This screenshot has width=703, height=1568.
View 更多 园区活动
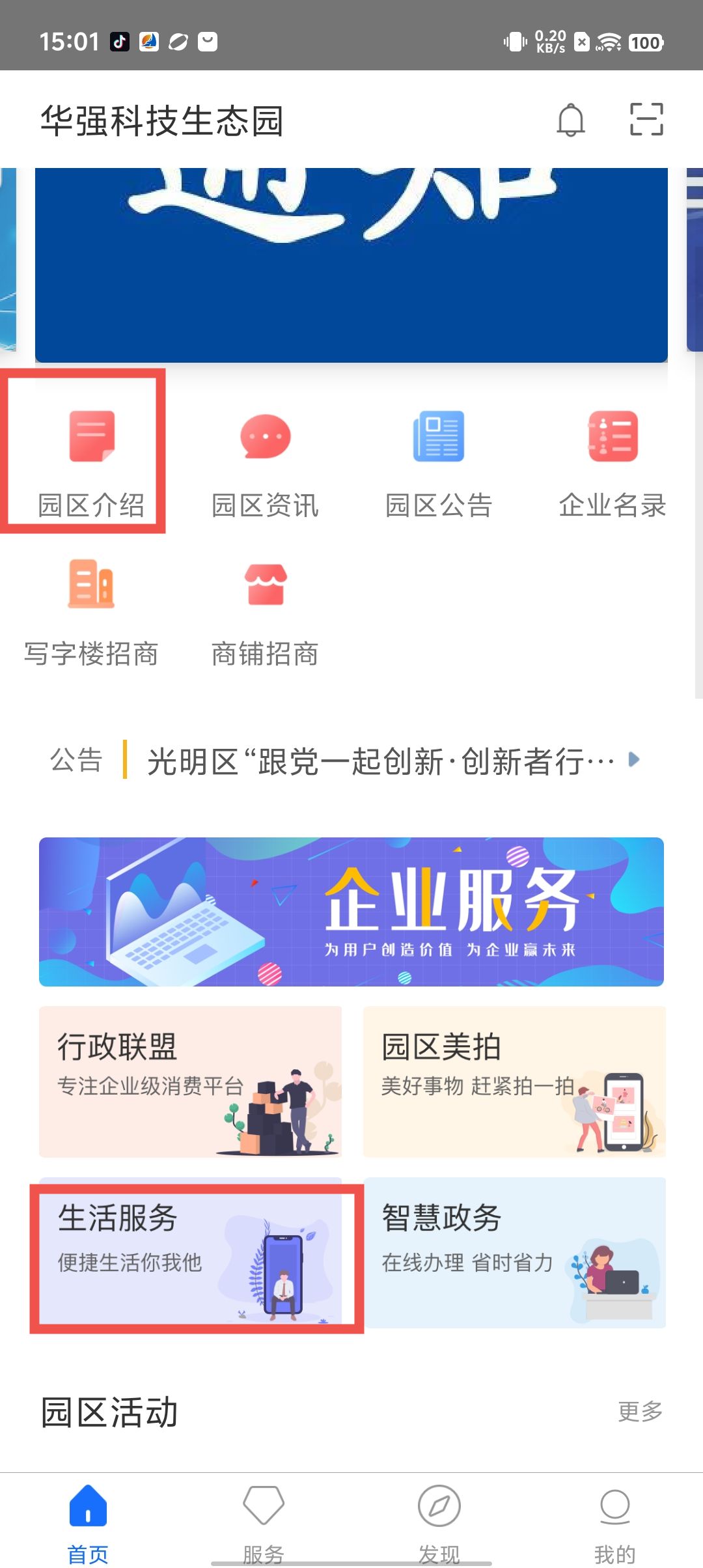[640, 1411]
